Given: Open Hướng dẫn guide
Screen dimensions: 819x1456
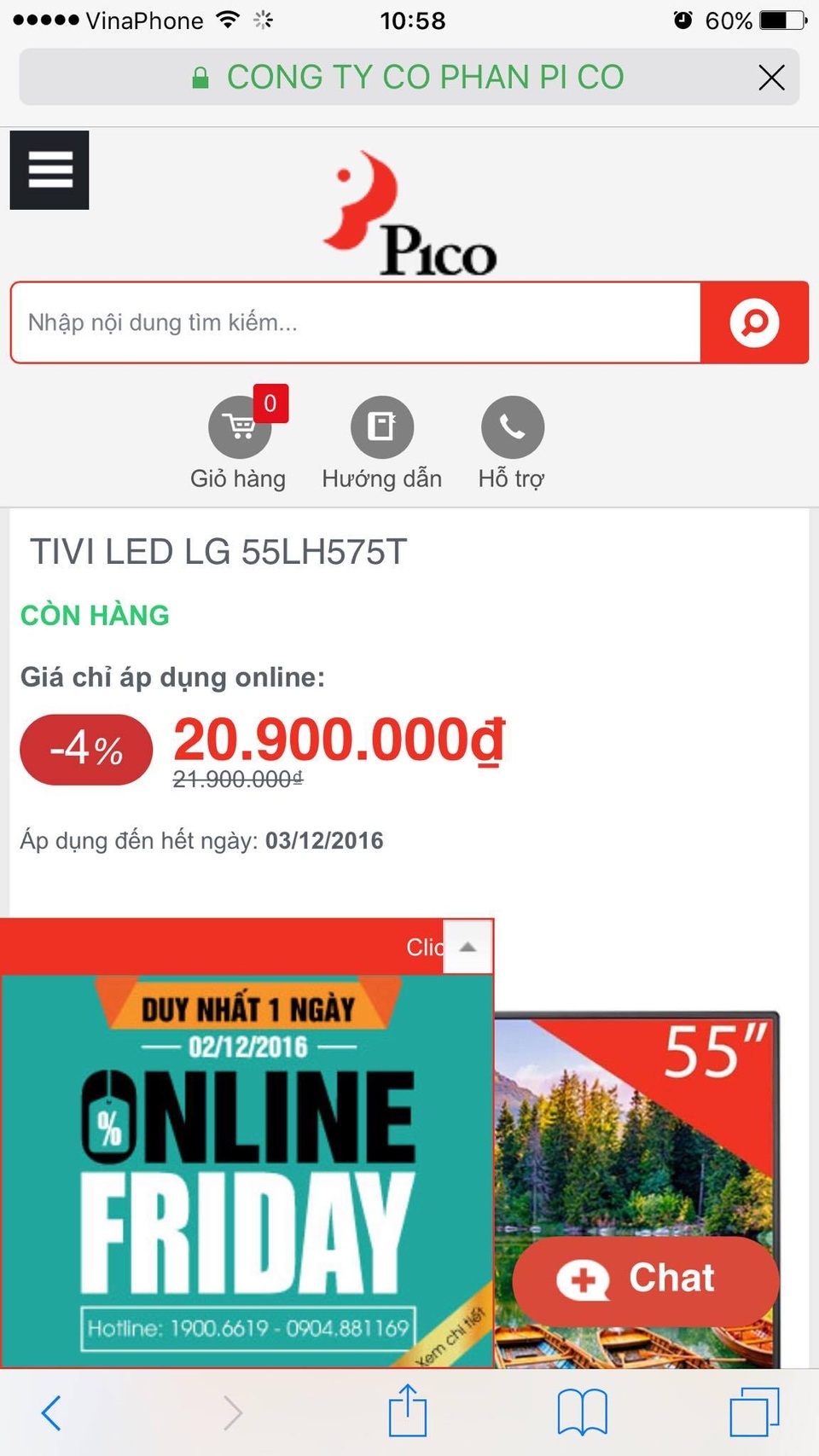Looking at the screenshot, I should [381, 427].
